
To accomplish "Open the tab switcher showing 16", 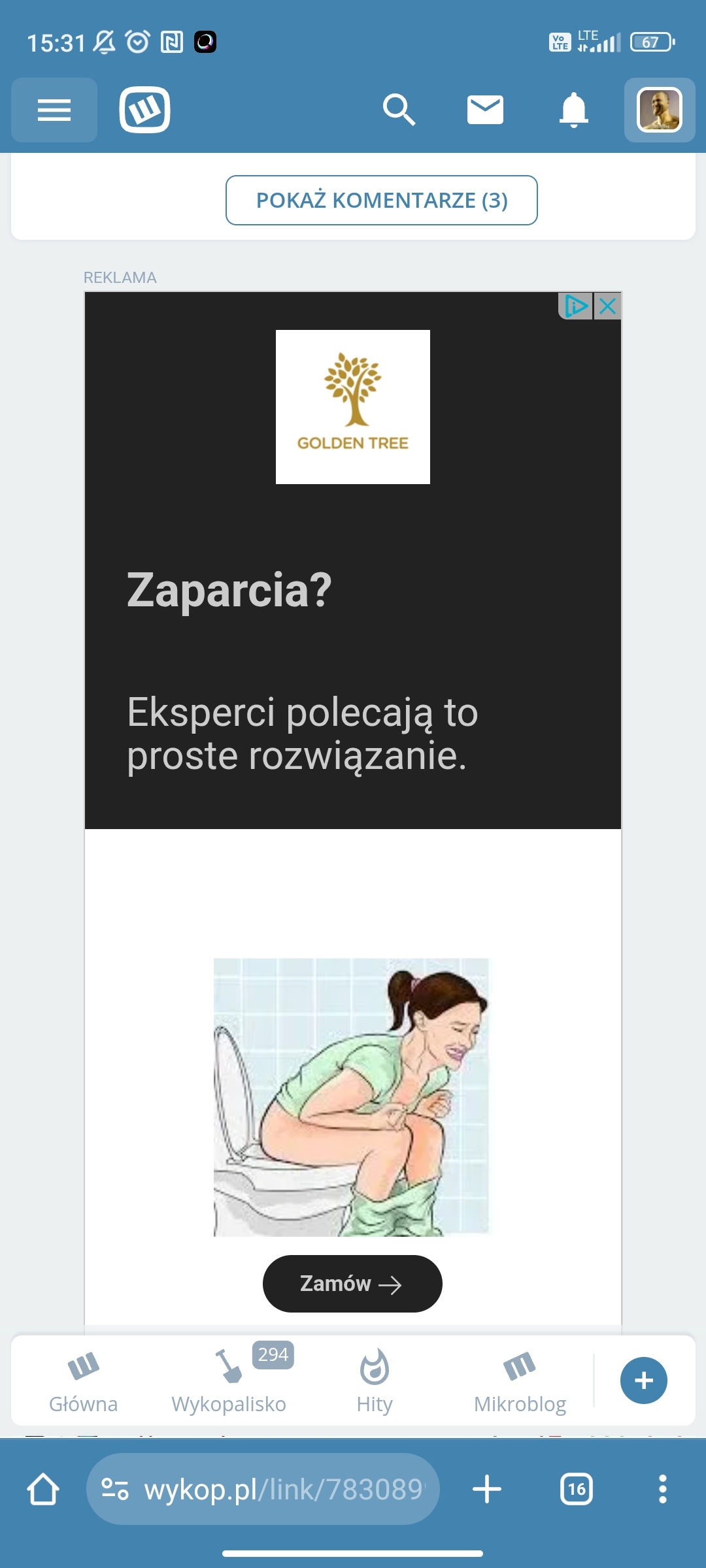I will pyautogui.click(x=577, y=1490).
